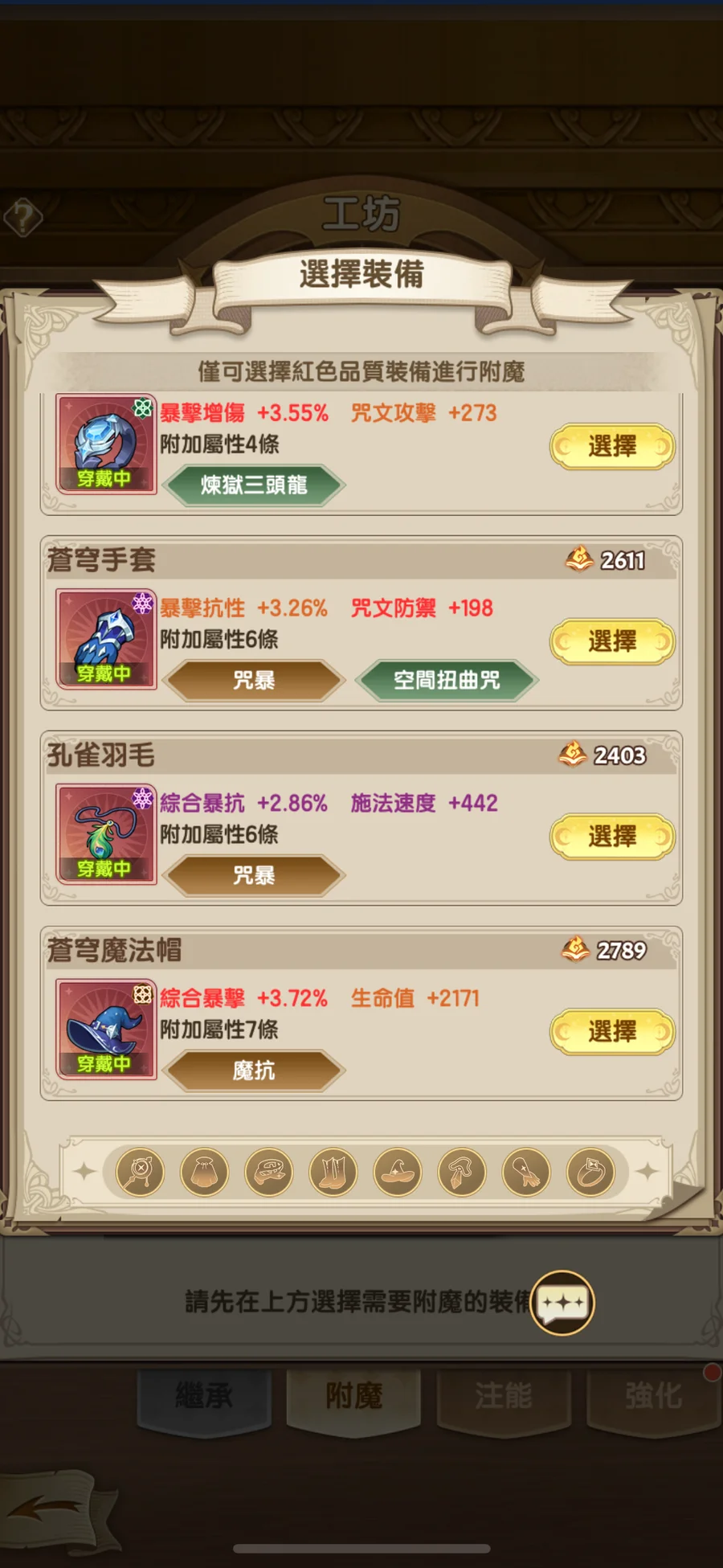The image size is (723, 1568).
Task: Tap the 蒼穹魔法帽 item icon
Action: tap(106, 1030)
